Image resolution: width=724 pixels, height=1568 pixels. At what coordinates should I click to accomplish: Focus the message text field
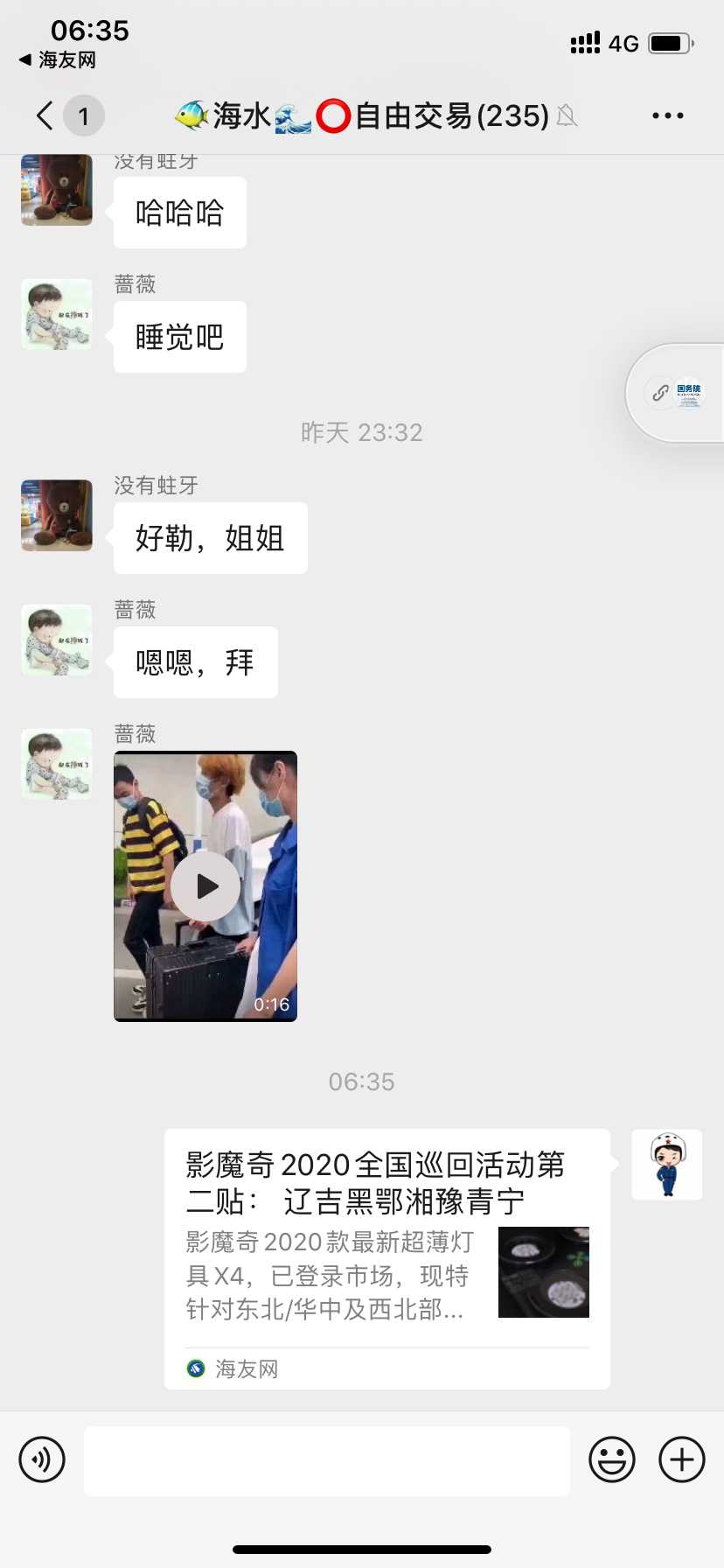[x=326, y=1459]
